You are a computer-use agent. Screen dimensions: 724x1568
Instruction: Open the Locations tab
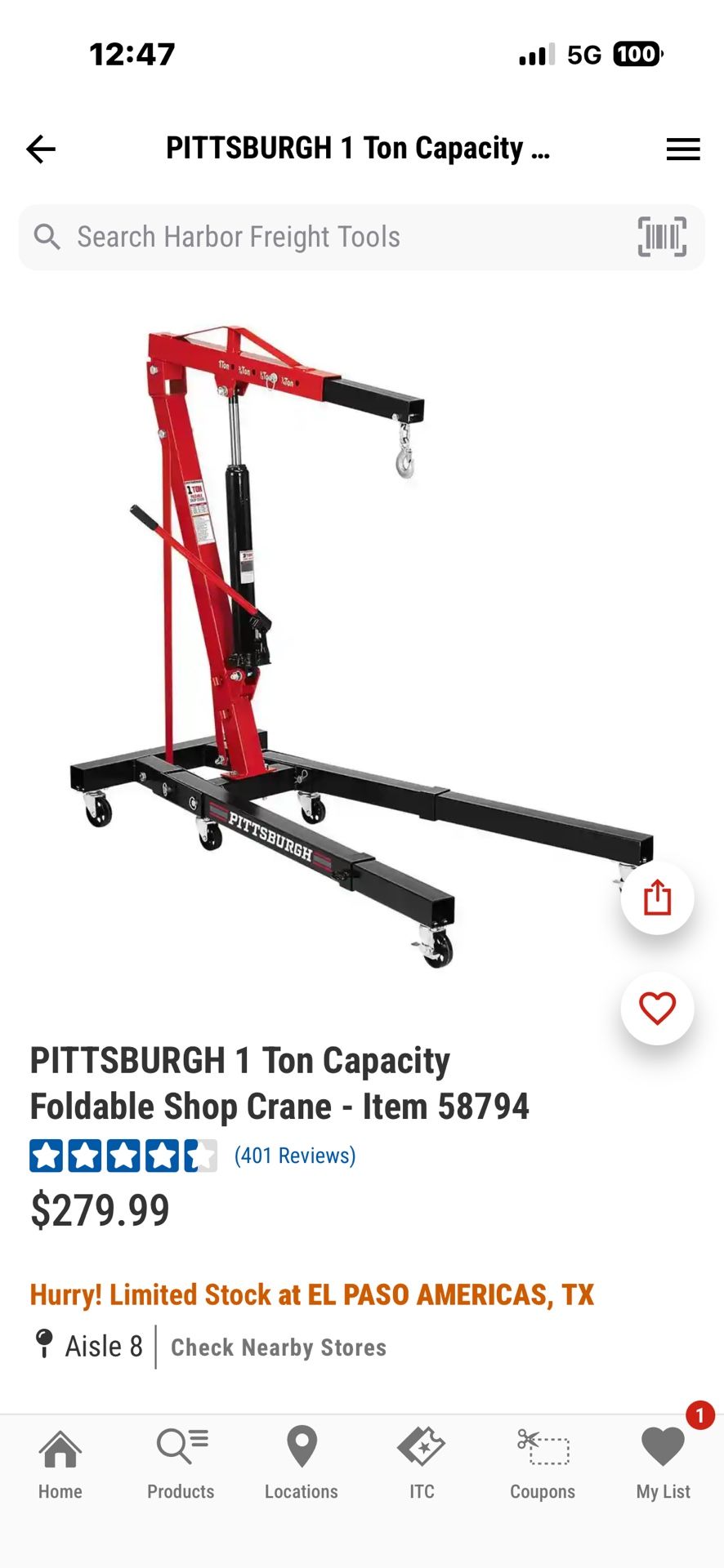tap(302, 1464)
